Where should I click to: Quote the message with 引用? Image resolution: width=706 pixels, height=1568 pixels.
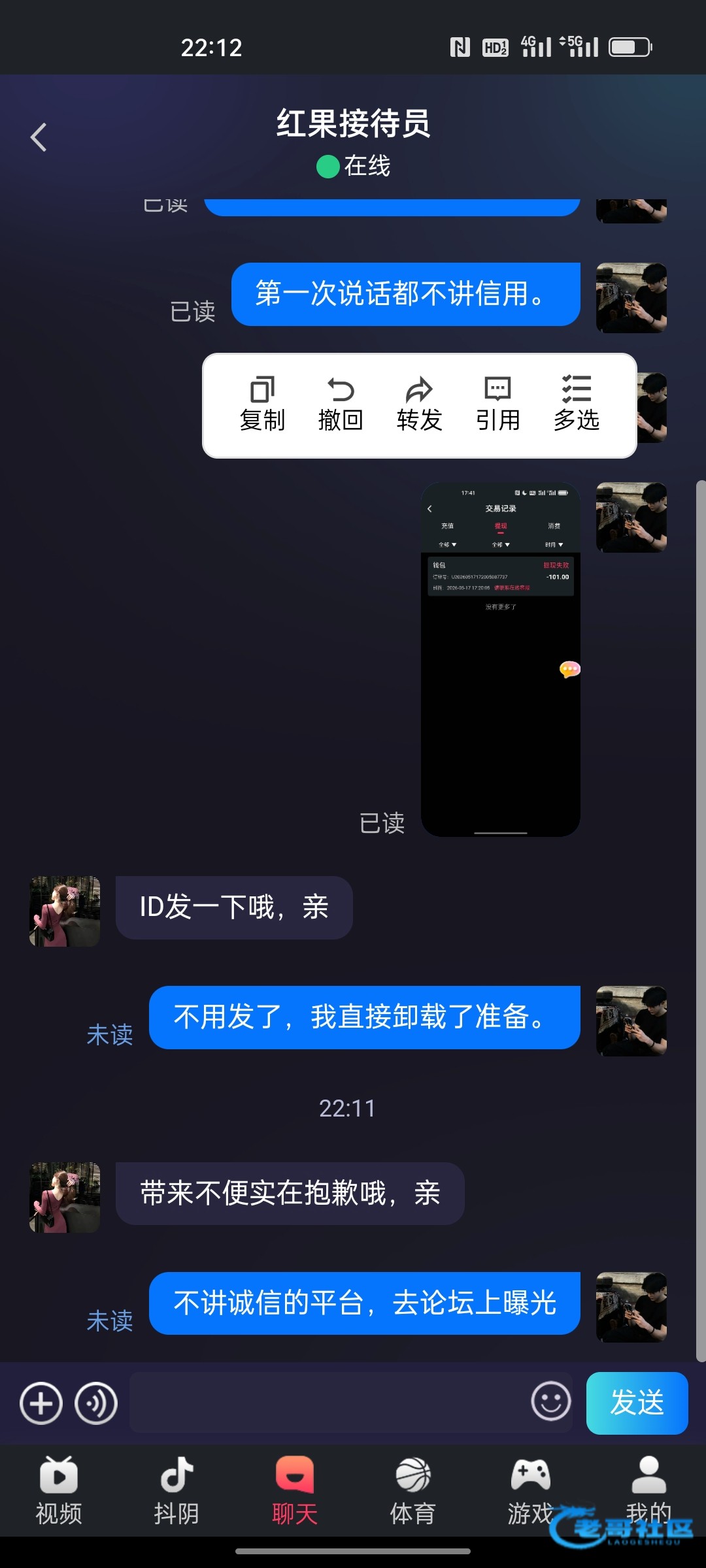coord(497,404)
